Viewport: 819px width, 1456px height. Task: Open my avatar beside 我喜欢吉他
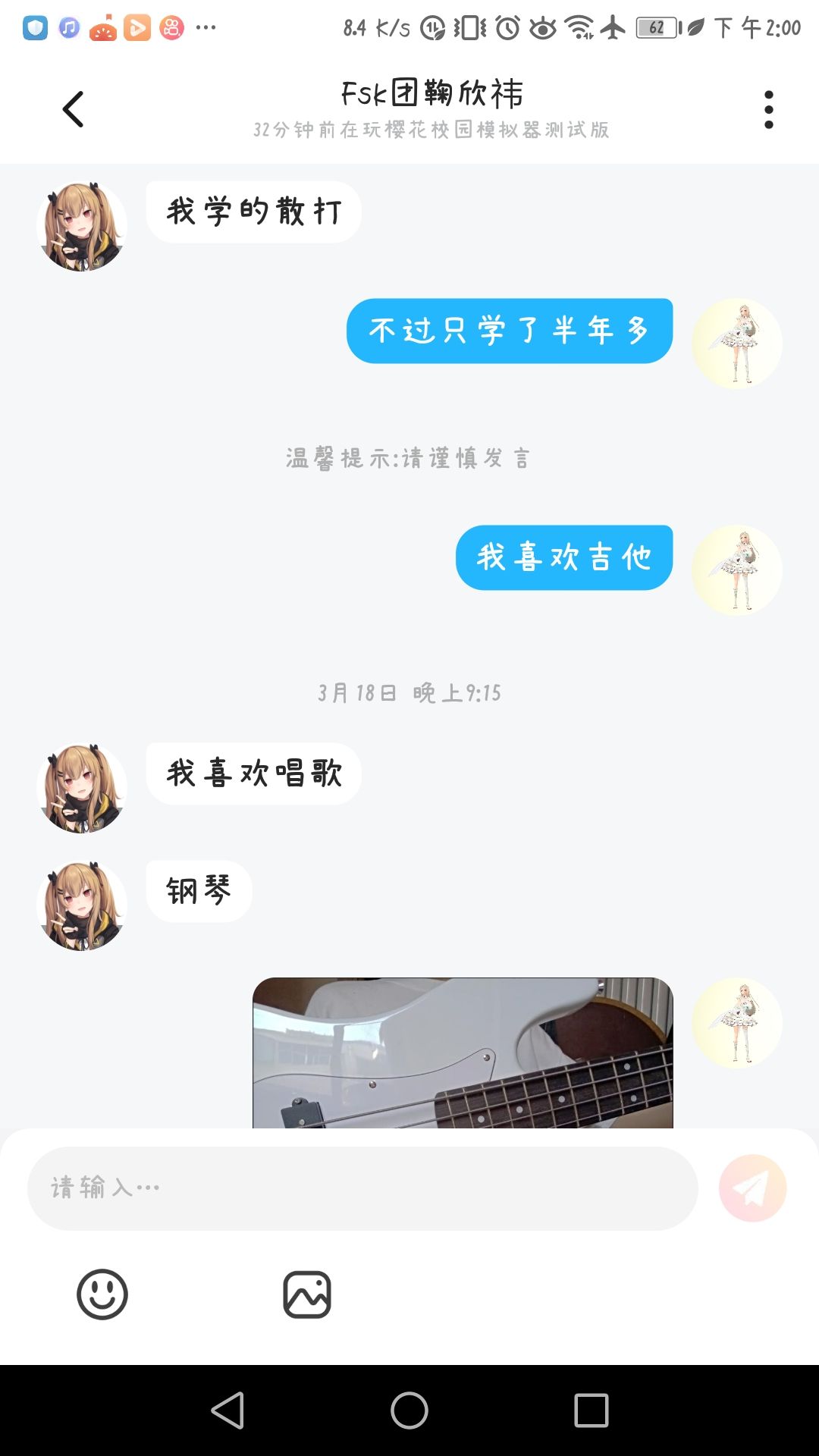point(736,570)
